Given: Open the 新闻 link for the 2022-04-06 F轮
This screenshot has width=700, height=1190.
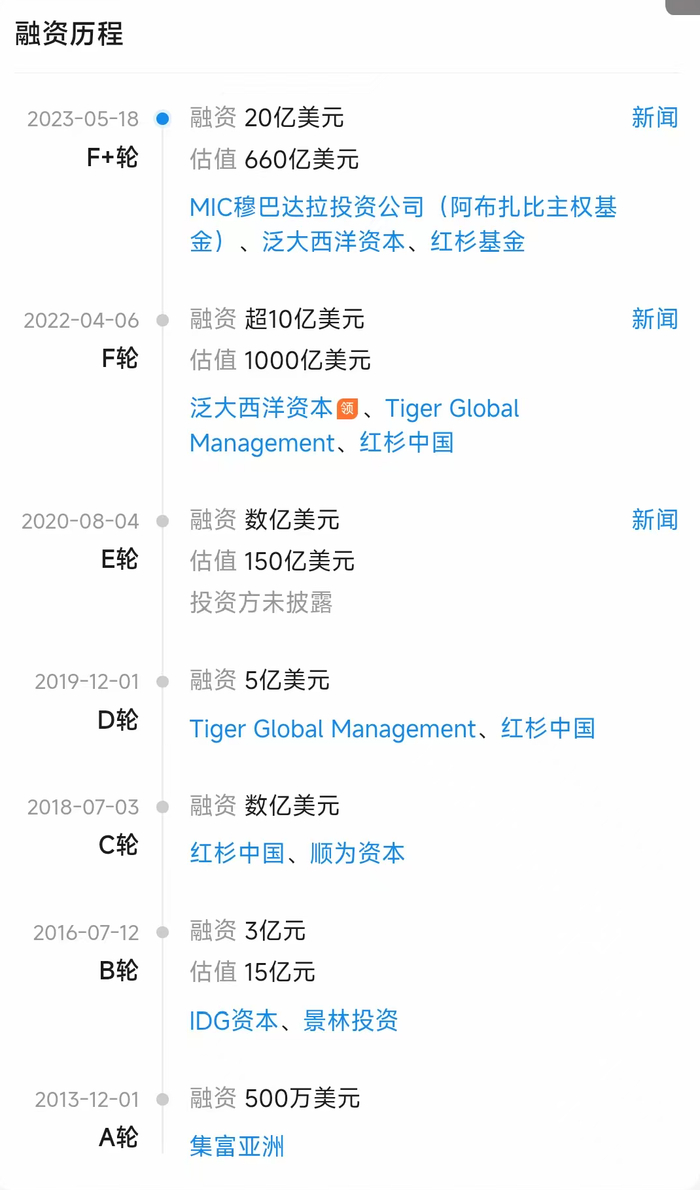Looking at the screenshot, I should point(654,319).
